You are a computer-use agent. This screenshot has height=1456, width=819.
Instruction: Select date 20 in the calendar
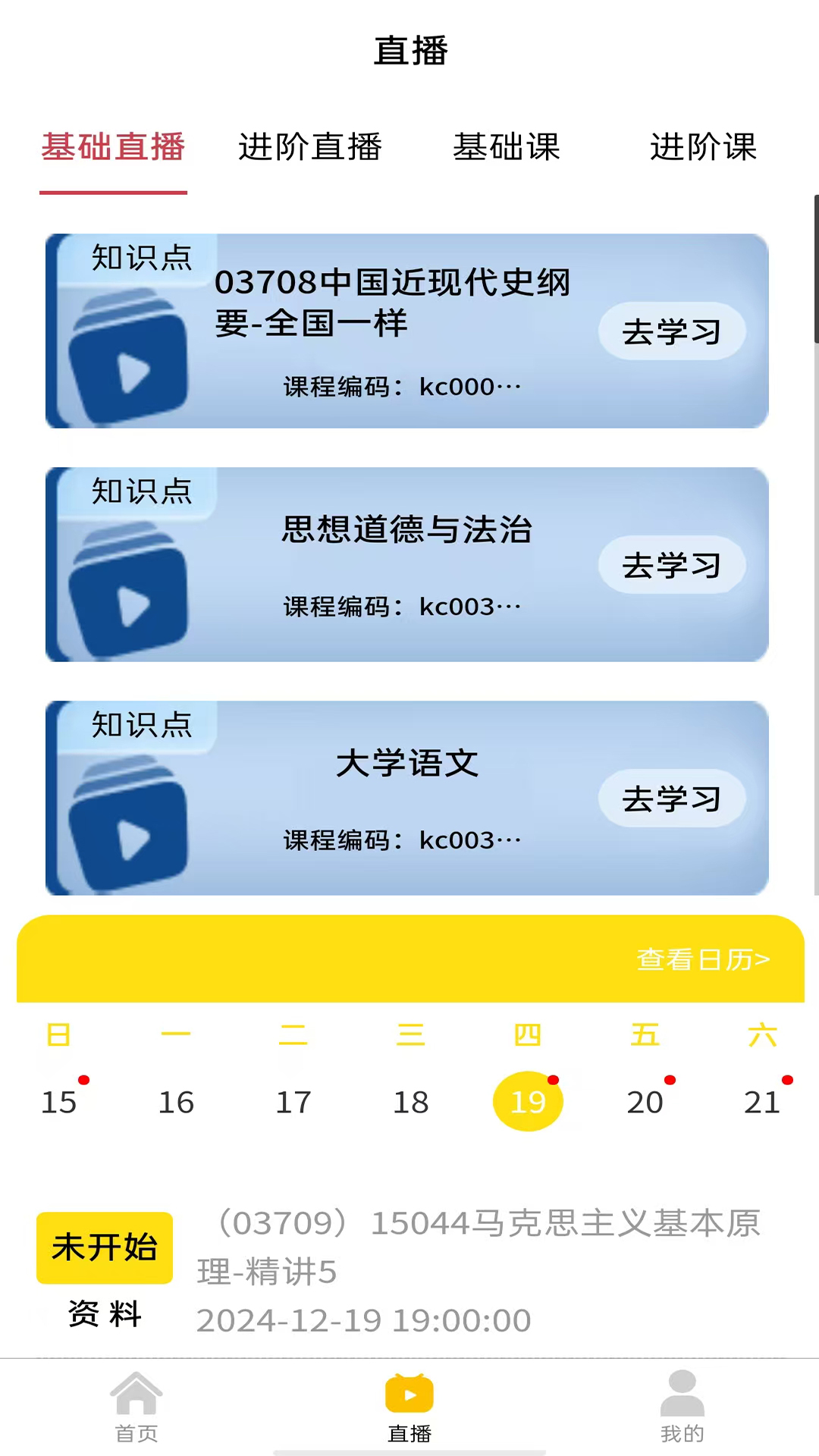[x=645, y=1101]
